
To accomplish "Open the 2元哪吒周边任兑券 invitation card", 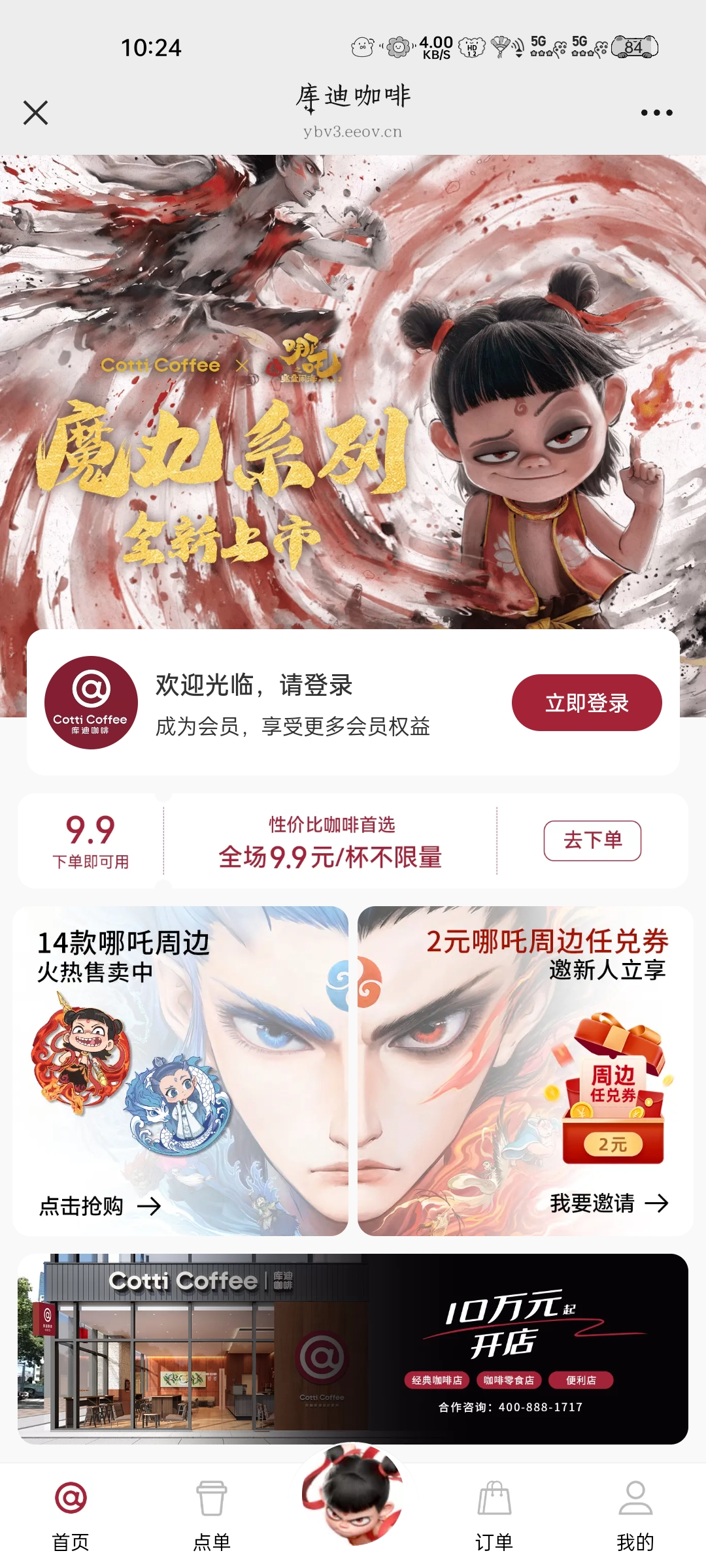I will [525, 1070].
